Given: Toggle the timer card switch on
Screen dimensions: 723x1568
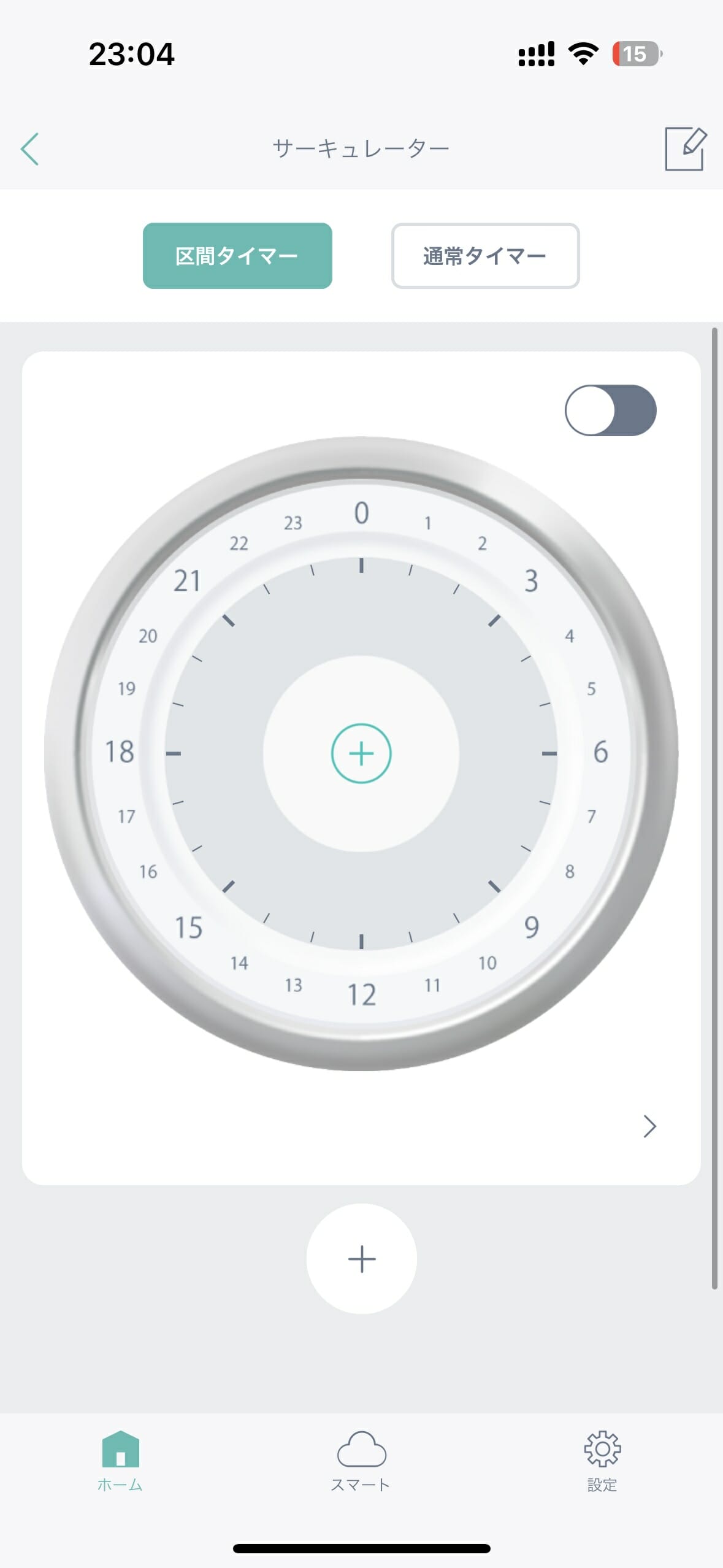Looking at the screenshot, I should pos(610,410).
